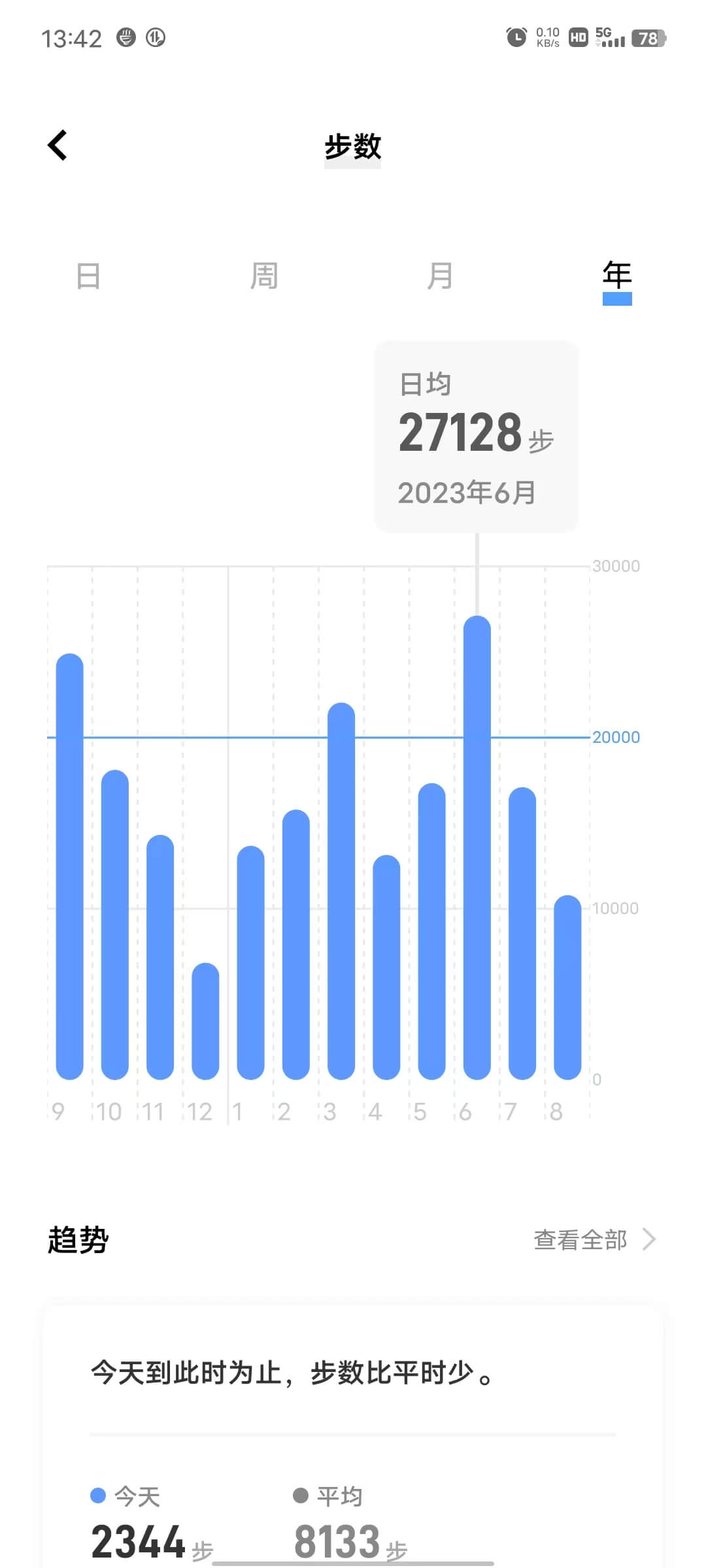
Task: Select the month 5 bar in chart
Action: point(431,931)
